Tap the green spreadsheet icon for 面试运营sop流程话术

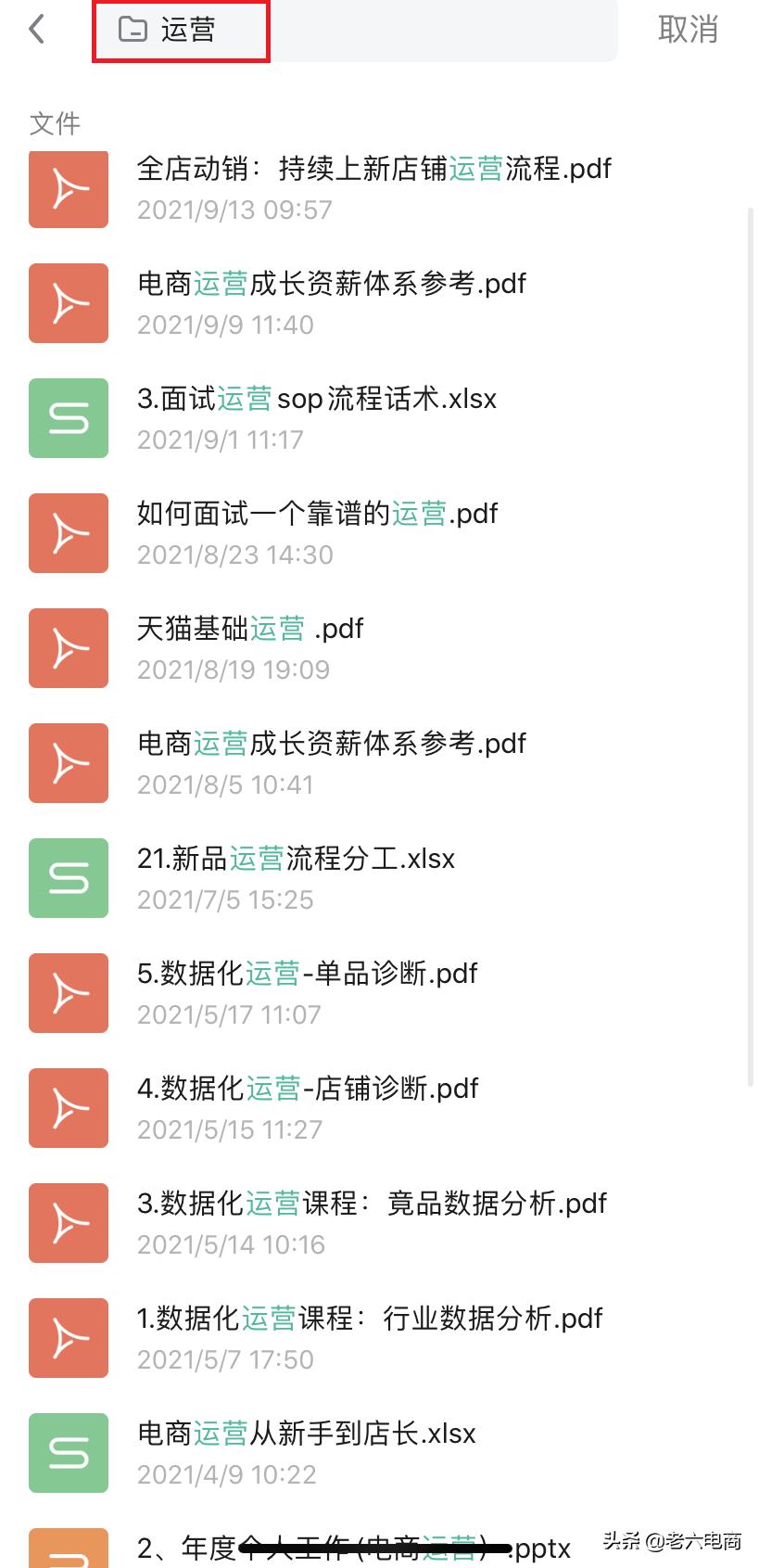[69, 418]
